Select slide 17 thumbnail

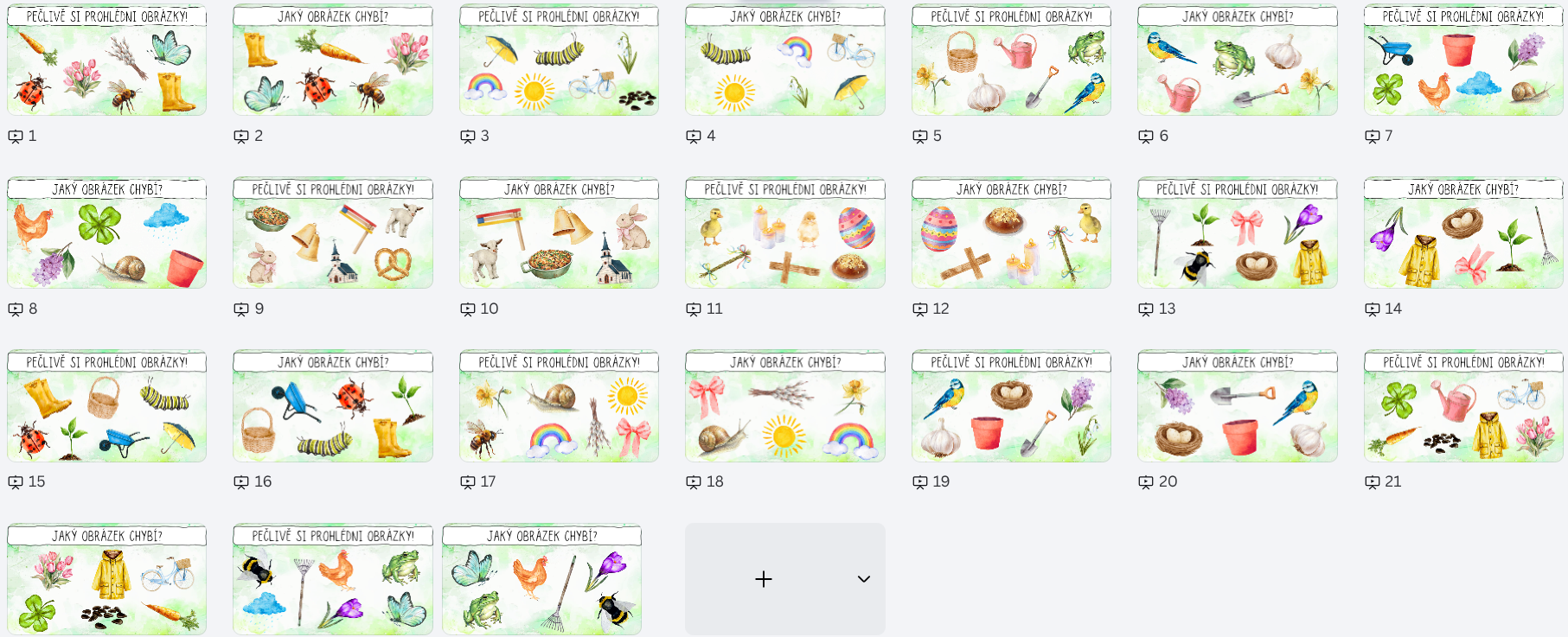pyautogui.click(x=559, y=406)
